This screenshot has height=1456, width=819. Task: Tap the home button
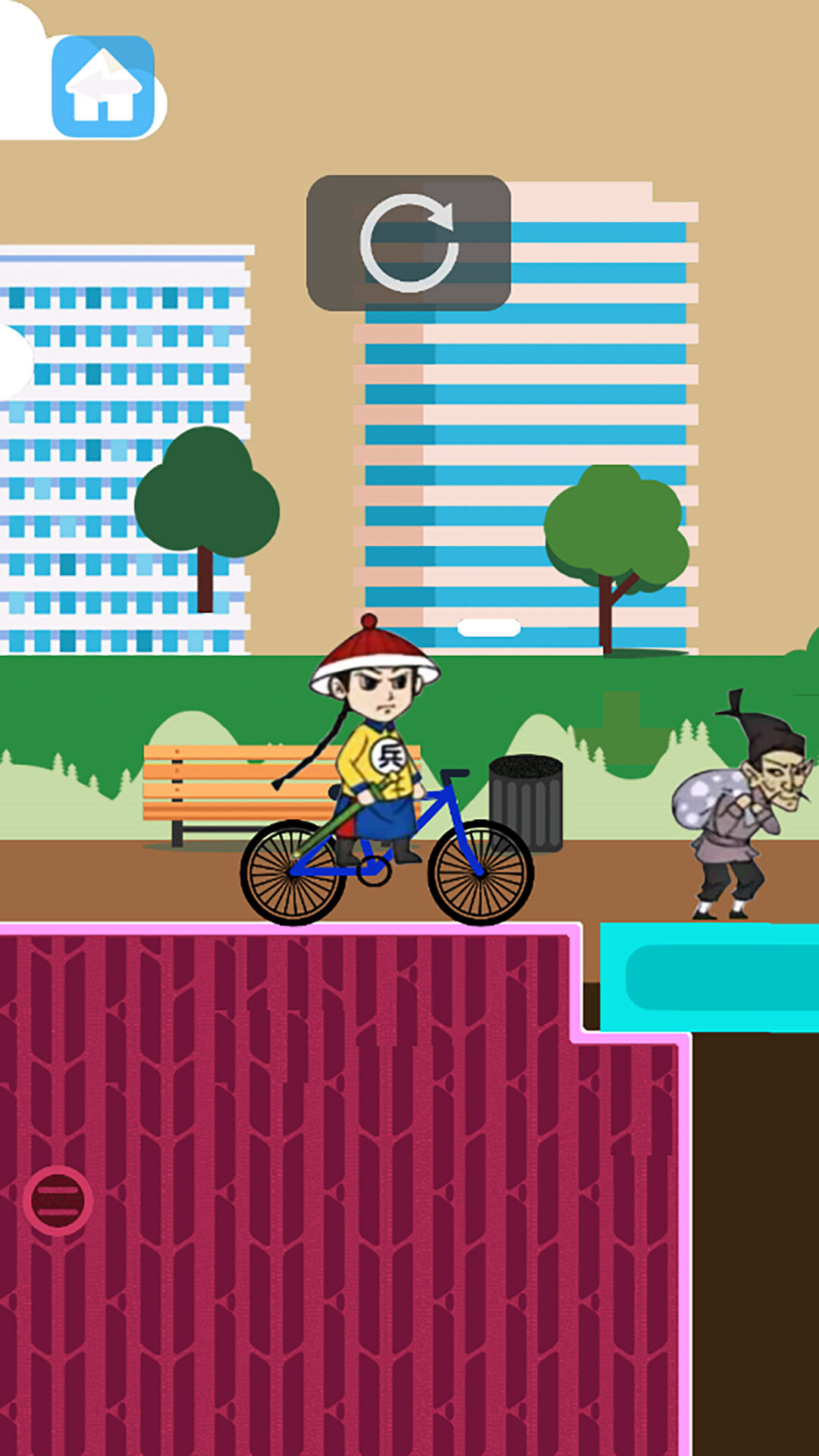coord(103,86)
